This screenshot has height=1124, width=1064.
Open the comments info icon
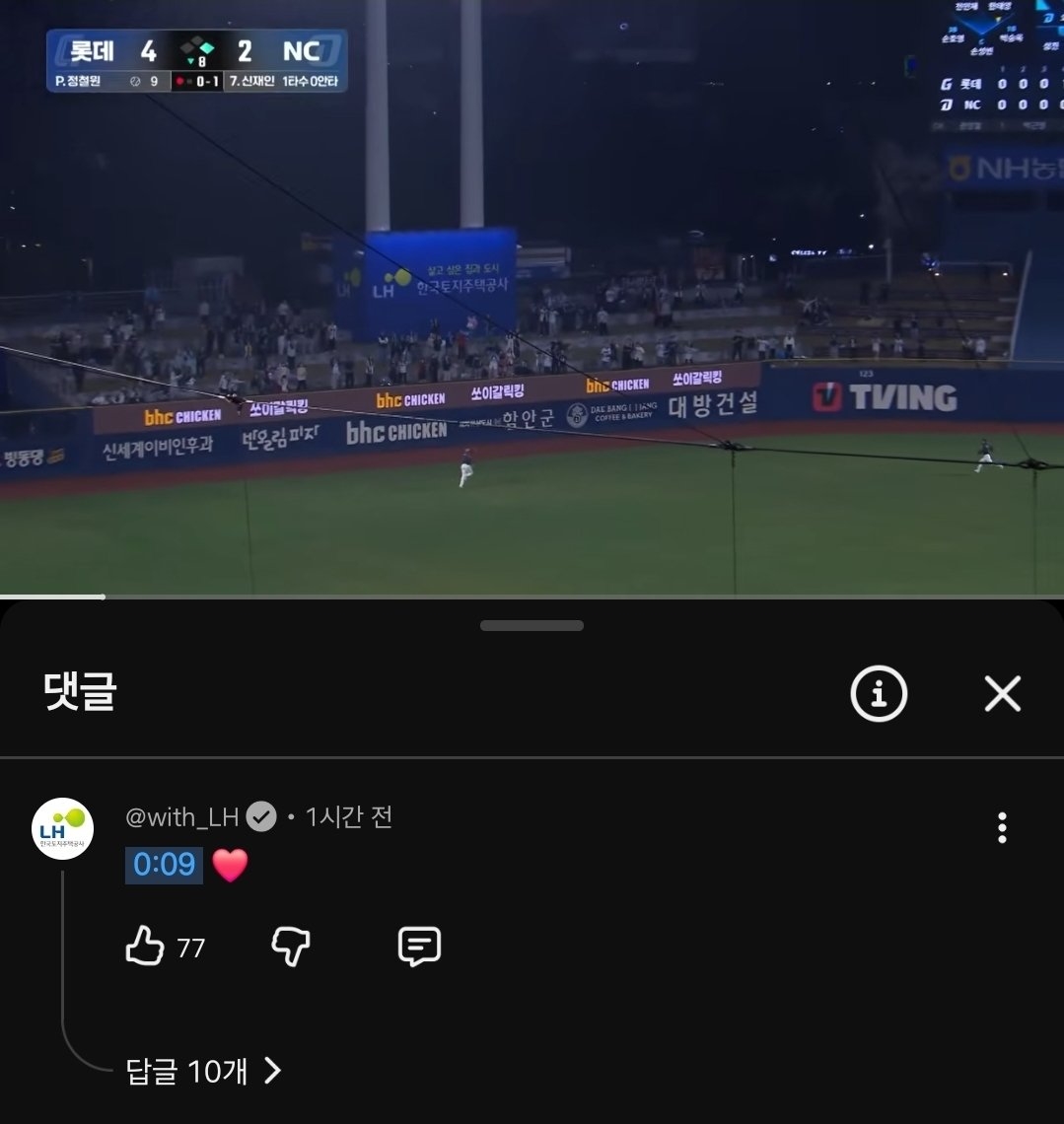878,695
